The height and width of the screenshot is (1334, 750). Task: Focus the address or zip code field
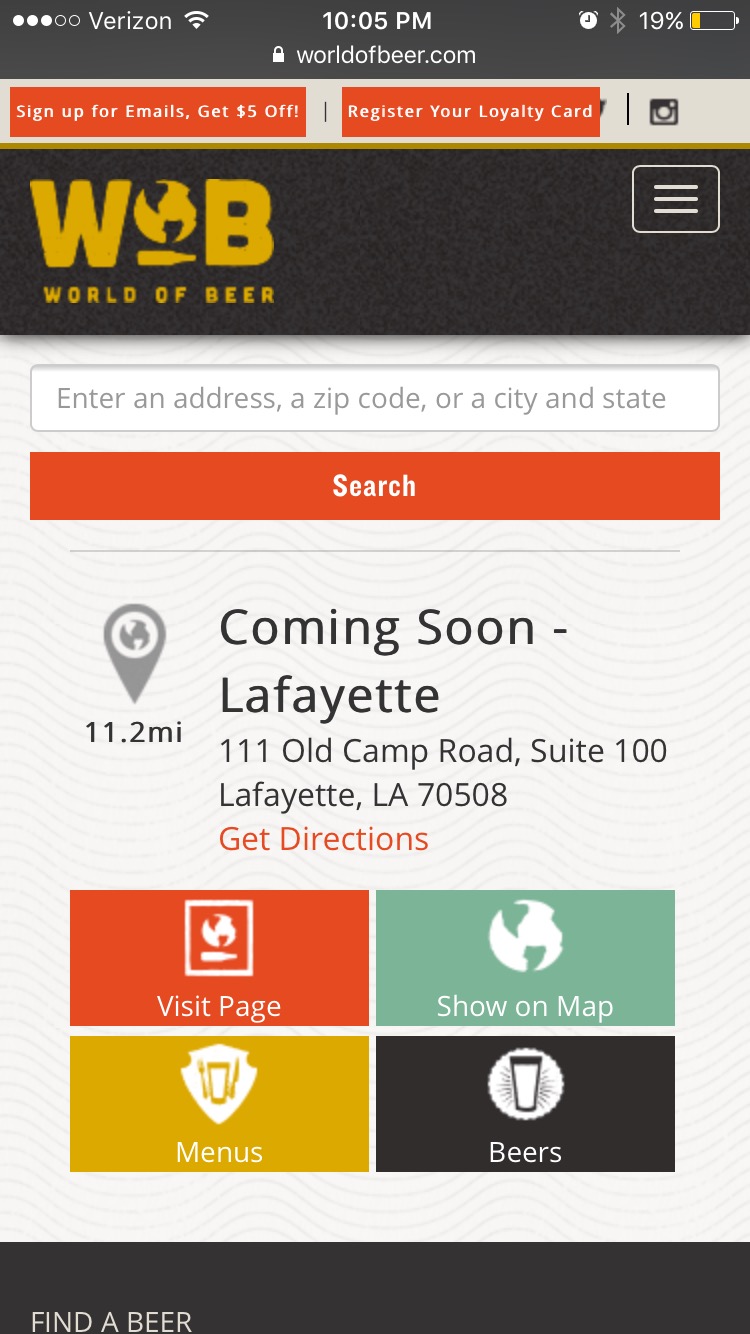point(375,398)
